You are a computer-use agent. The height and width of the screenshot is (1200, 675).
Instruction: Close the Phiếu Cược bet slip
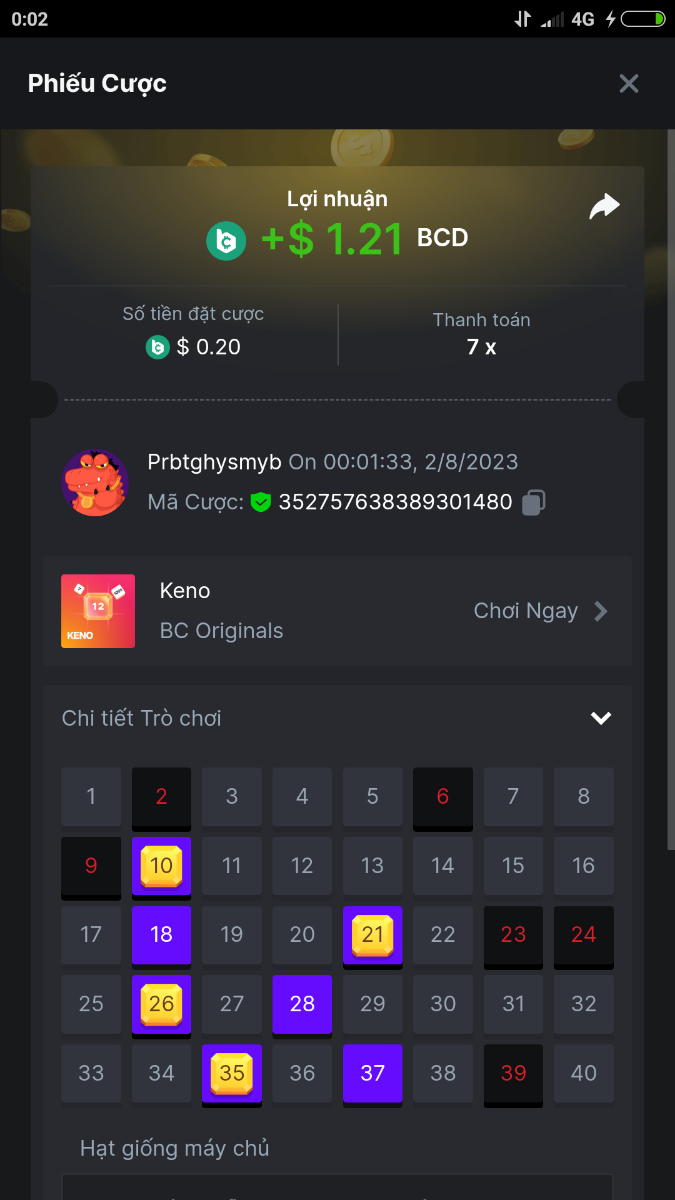point(628,84)
